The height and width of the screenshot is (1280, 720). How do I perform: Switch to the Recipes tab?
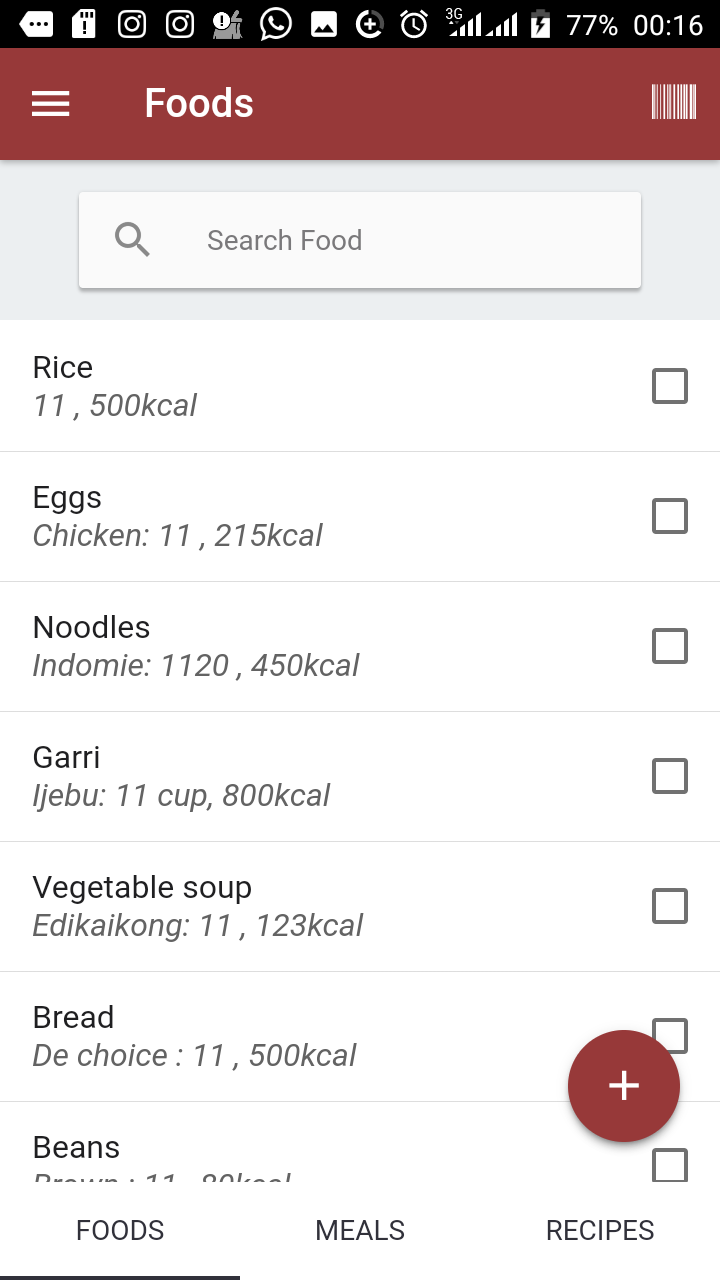[600, 1230]
